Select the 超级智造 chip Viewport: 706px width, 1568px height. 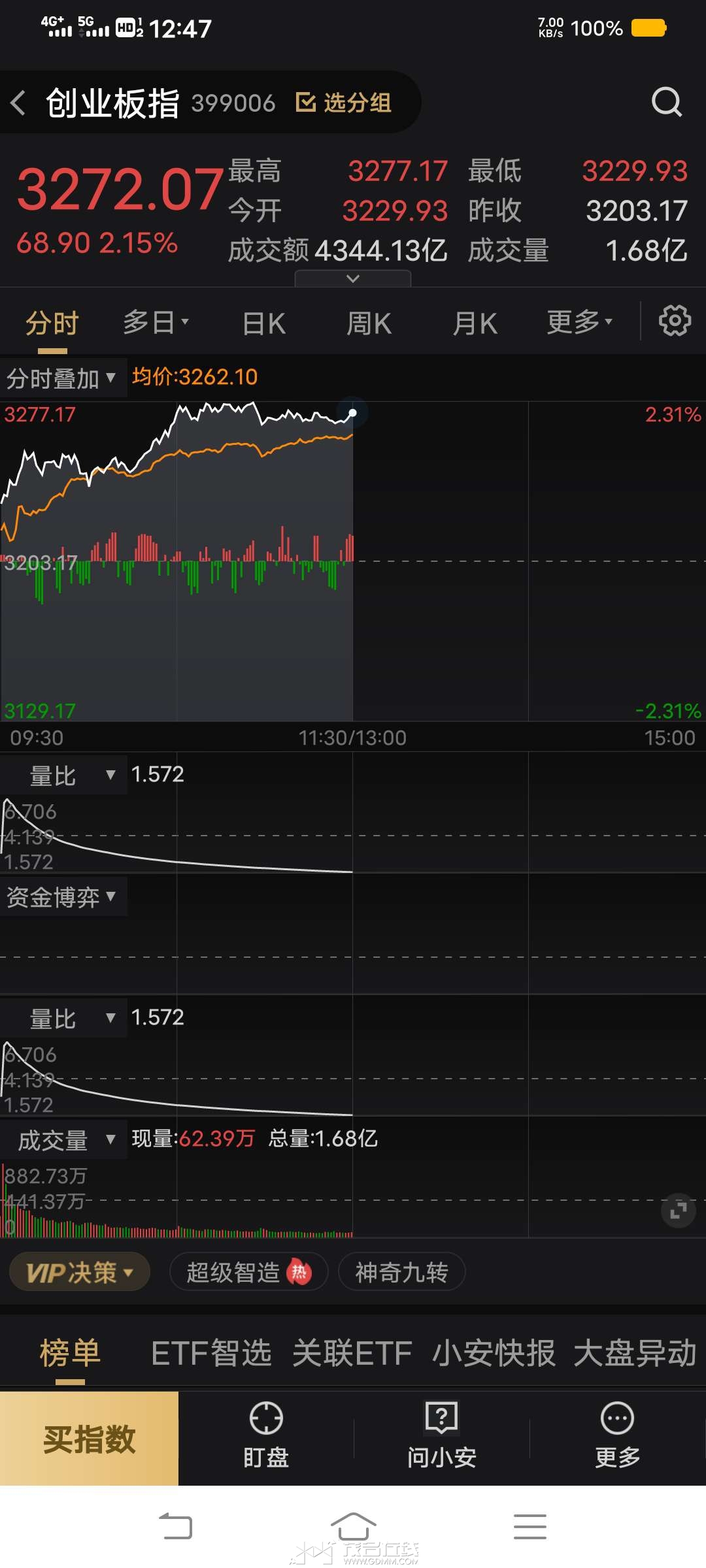pos(248,1273)
